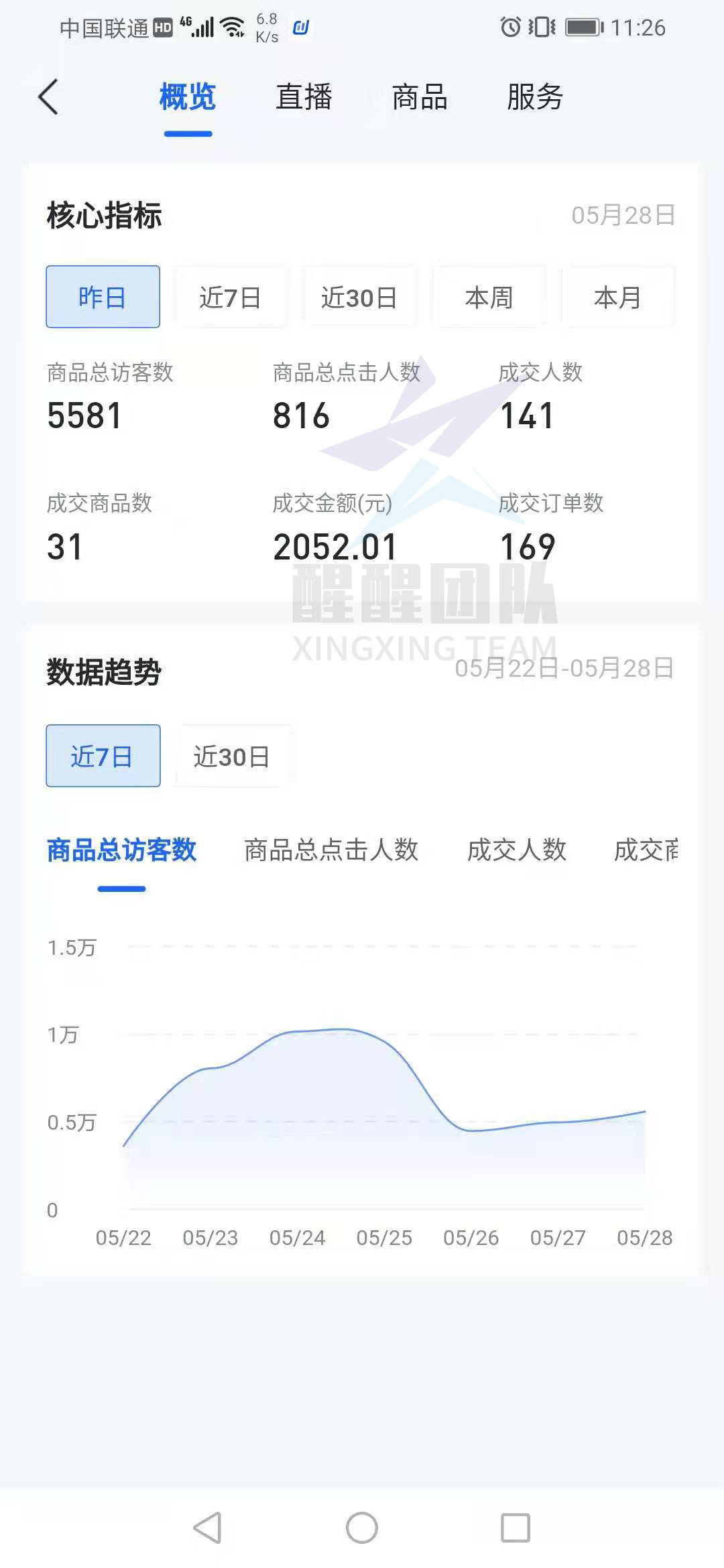Open the 近30日 filter under 核心指标
Screen dimensions: 724x1568
pos(360,298)
